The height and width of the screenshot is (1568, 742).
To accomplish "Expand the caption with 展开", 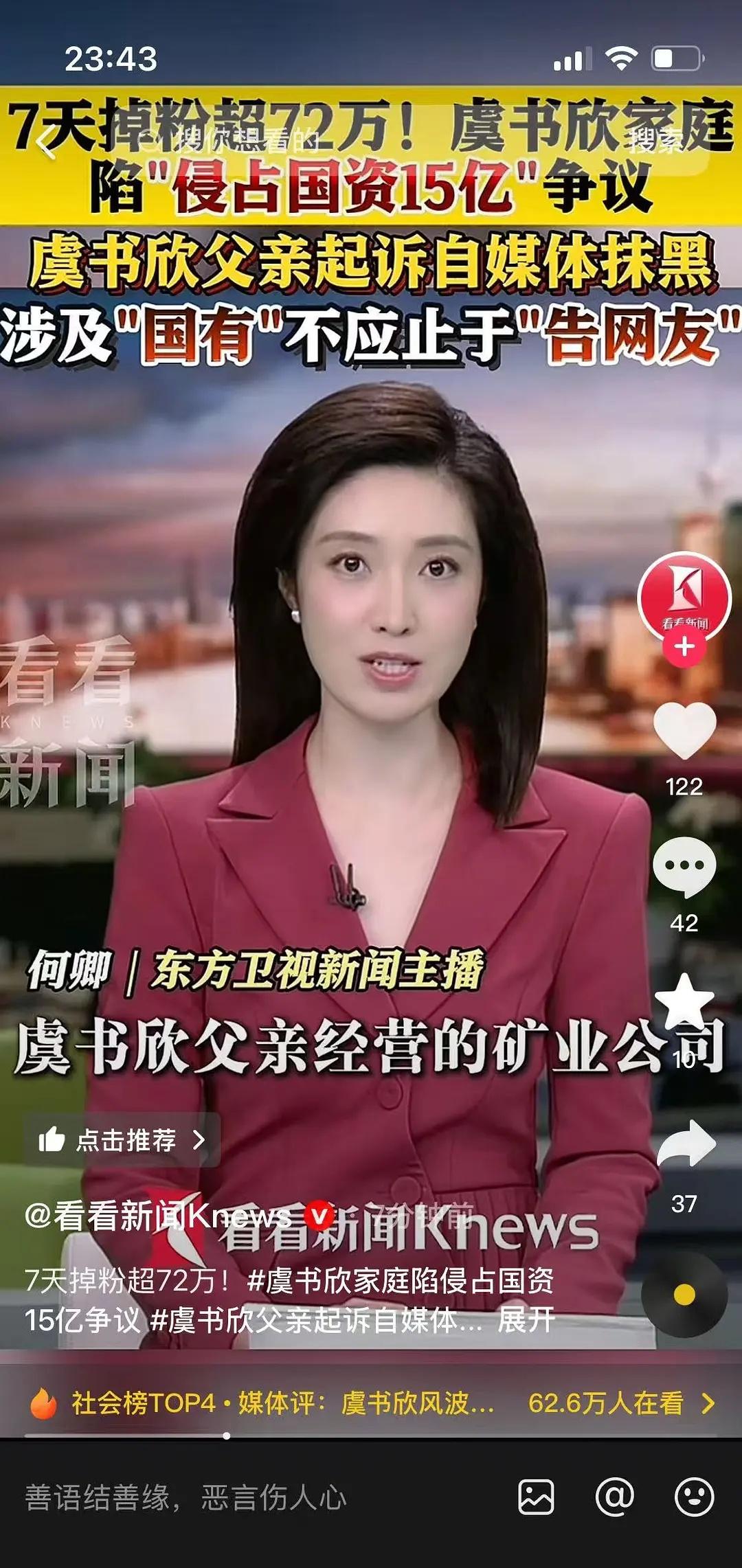I will [526, 1320].
